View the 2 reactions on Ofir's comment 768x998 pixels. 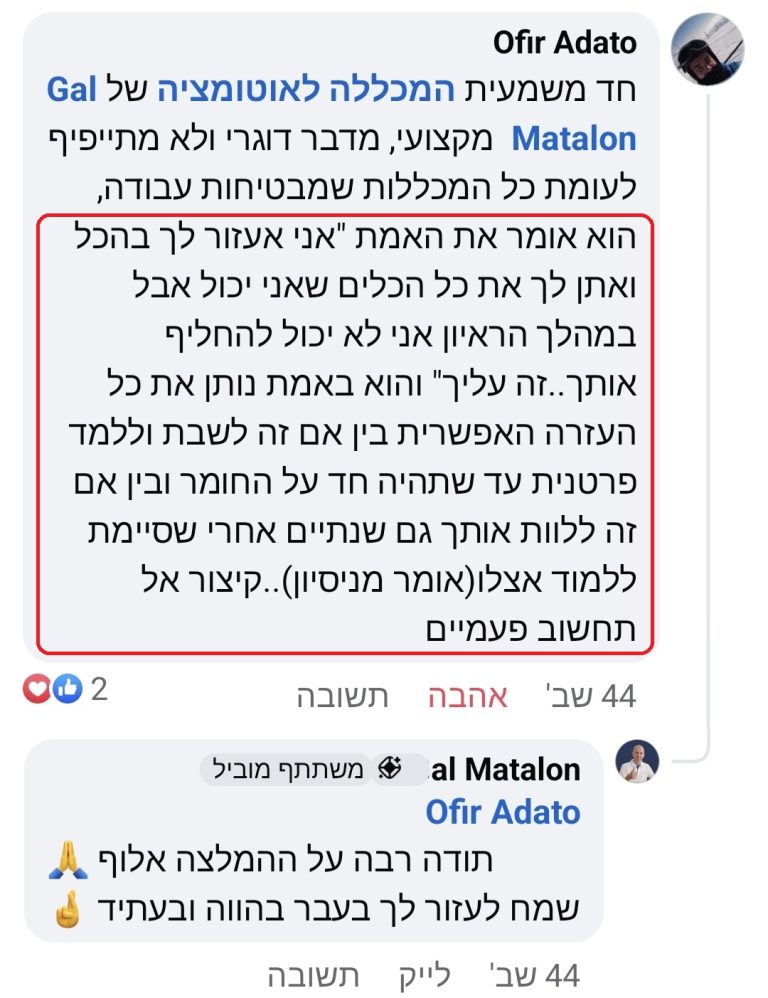point(66,690)
